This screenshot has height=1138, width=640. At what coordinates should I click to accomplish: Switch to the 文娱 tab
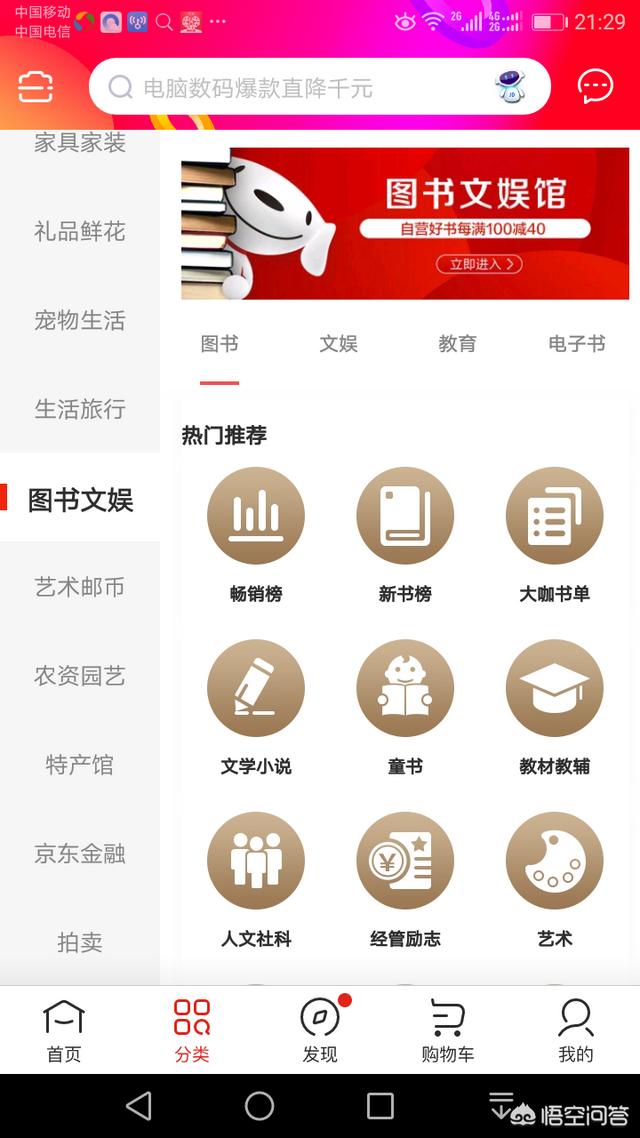point(339,344)
